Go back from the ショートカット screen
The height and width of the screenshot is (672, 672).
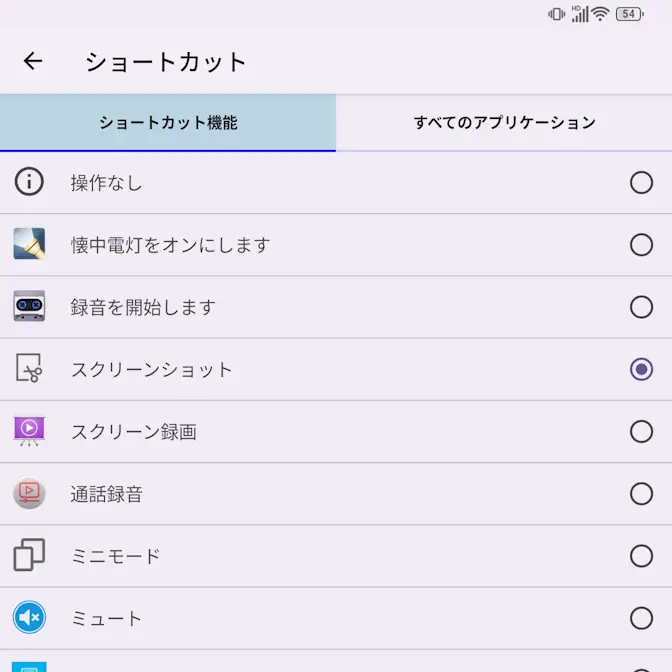pos(33,61)
